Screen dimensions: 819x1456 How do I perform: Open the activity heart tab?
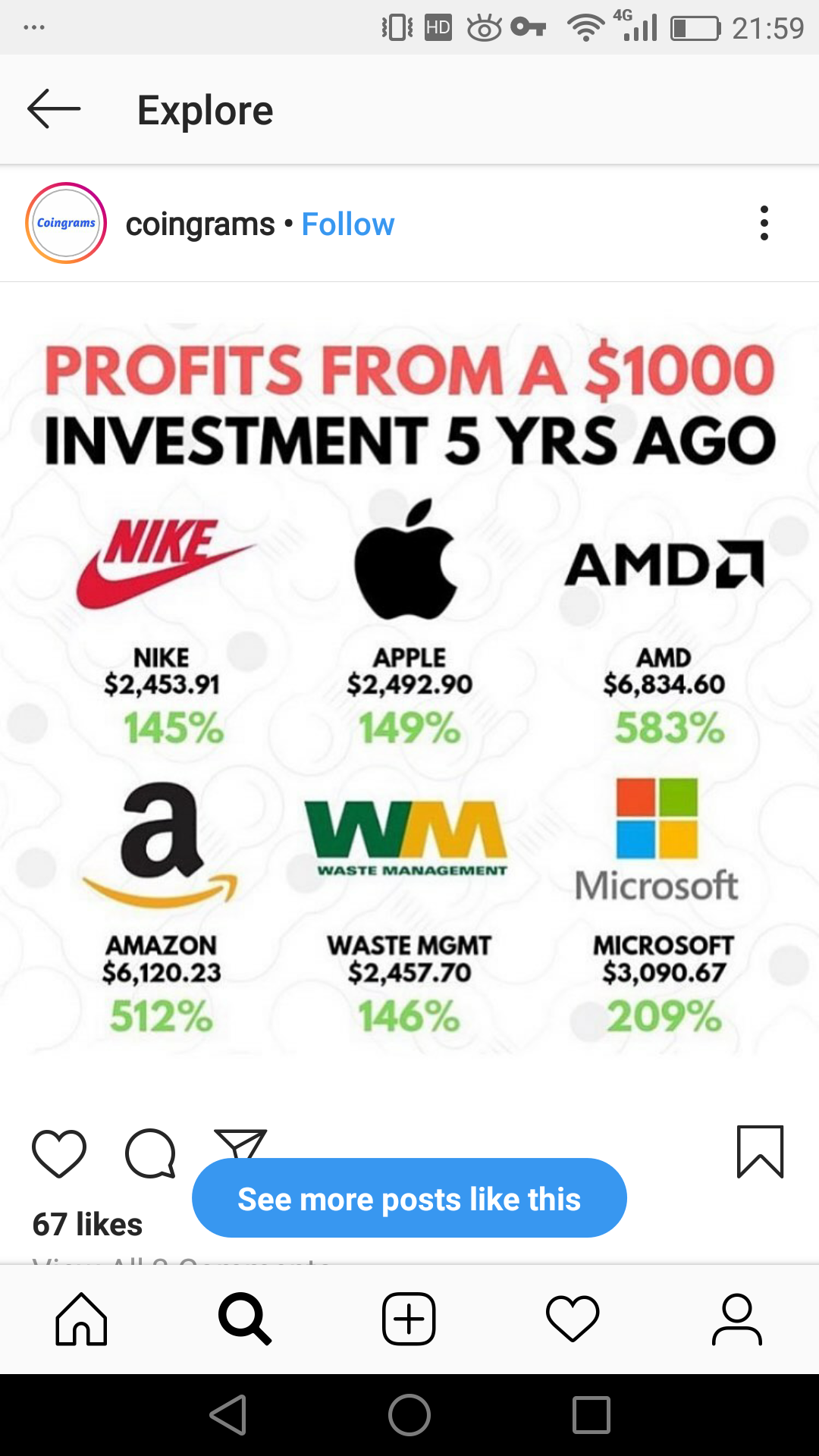pos(573,1319)
